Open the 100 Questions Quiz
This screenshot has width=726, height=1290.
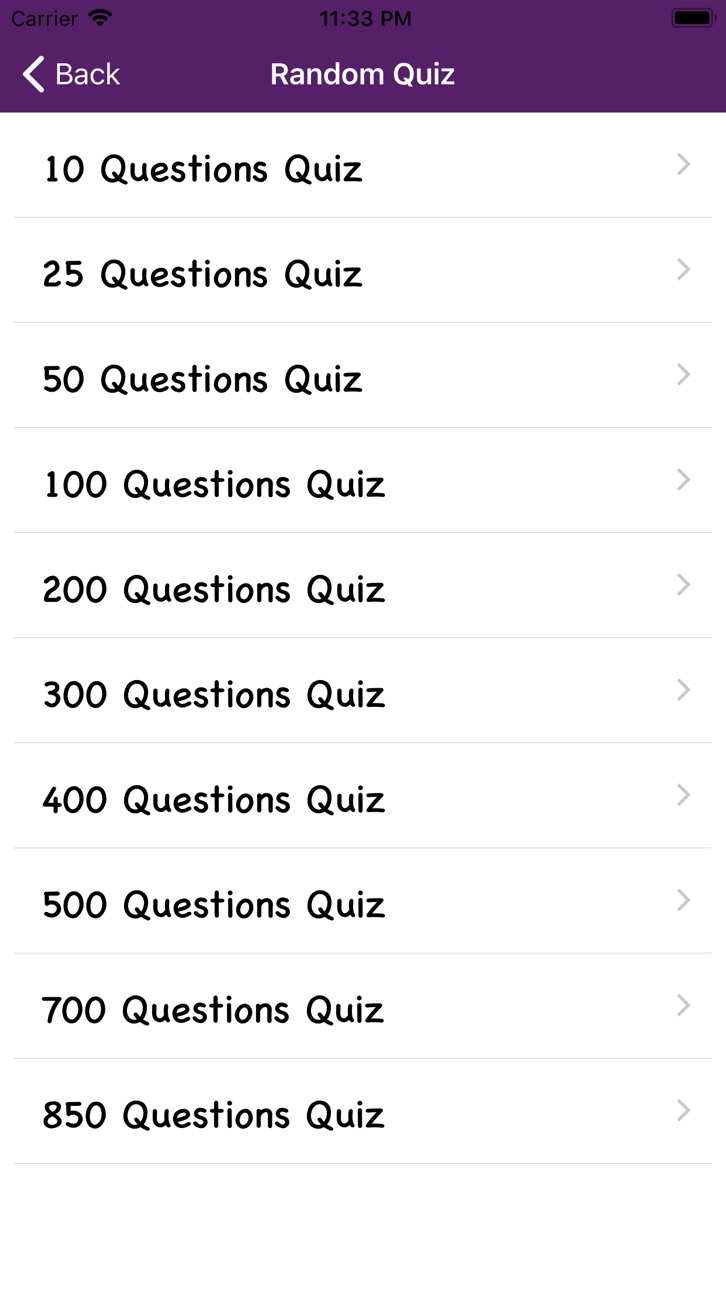pos(363,480)
